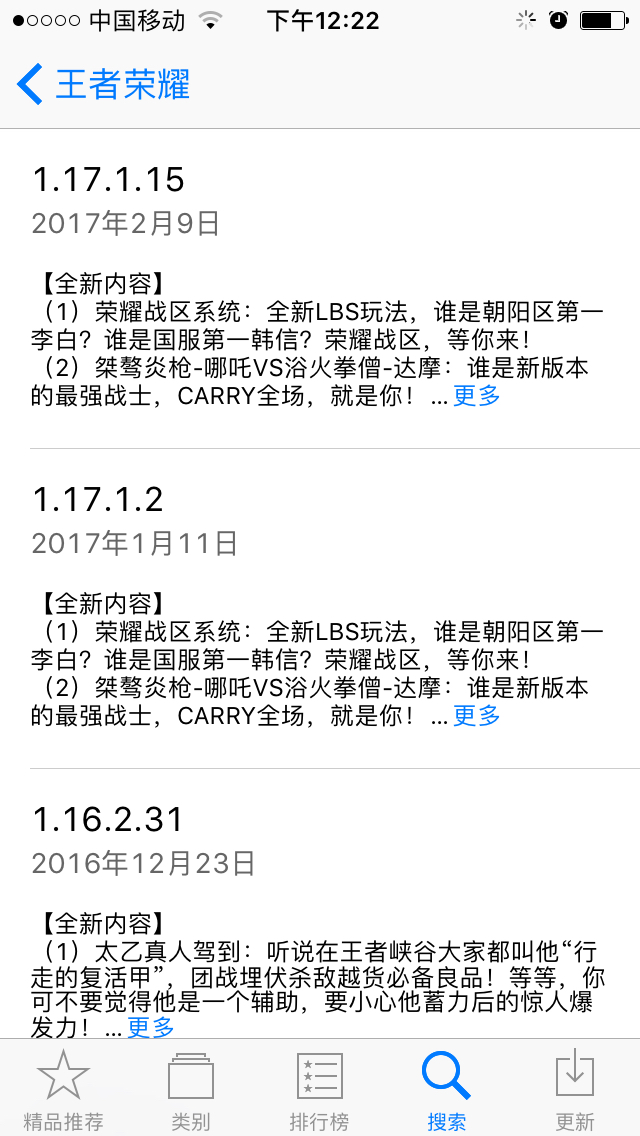Expand 更多 for version 1.17.1.15

(476, 396)
